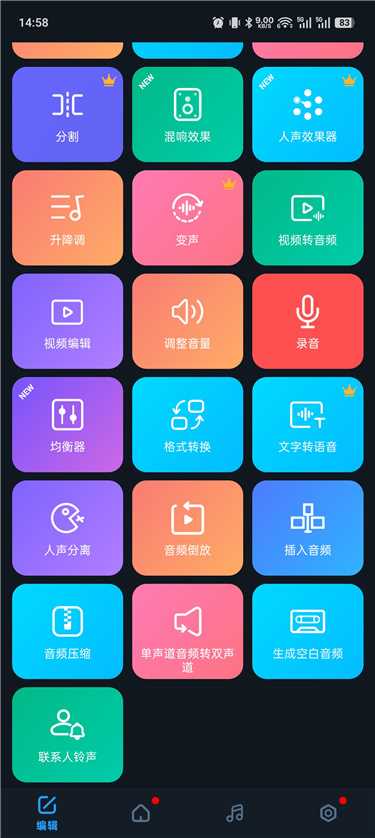Image resolution: width=375 pixels, height=838 pixels.
Task: Select 格式转换 format conversion
Action: coord(188,425)
